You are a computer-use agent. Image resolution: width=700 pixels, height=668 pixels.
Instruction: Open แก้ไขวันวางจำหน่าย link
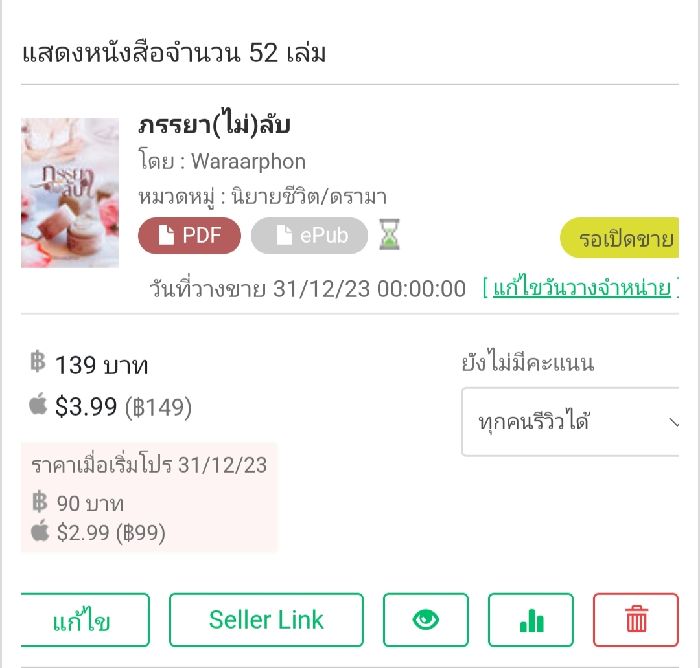pyautogui.click(x=580, y=289)
